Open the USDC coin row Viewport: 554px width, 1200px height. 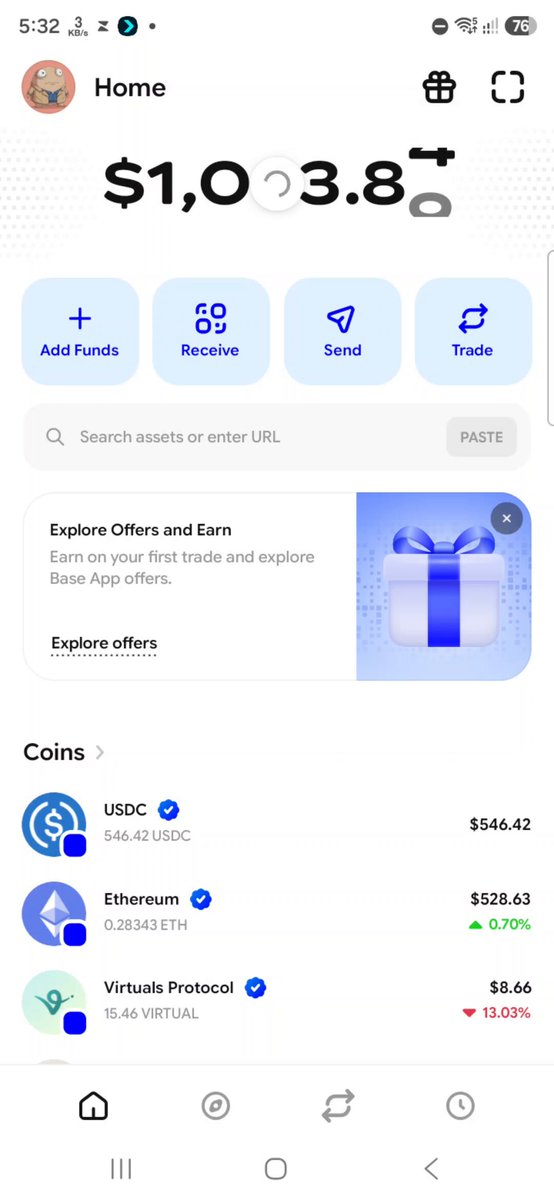[277, 824]
